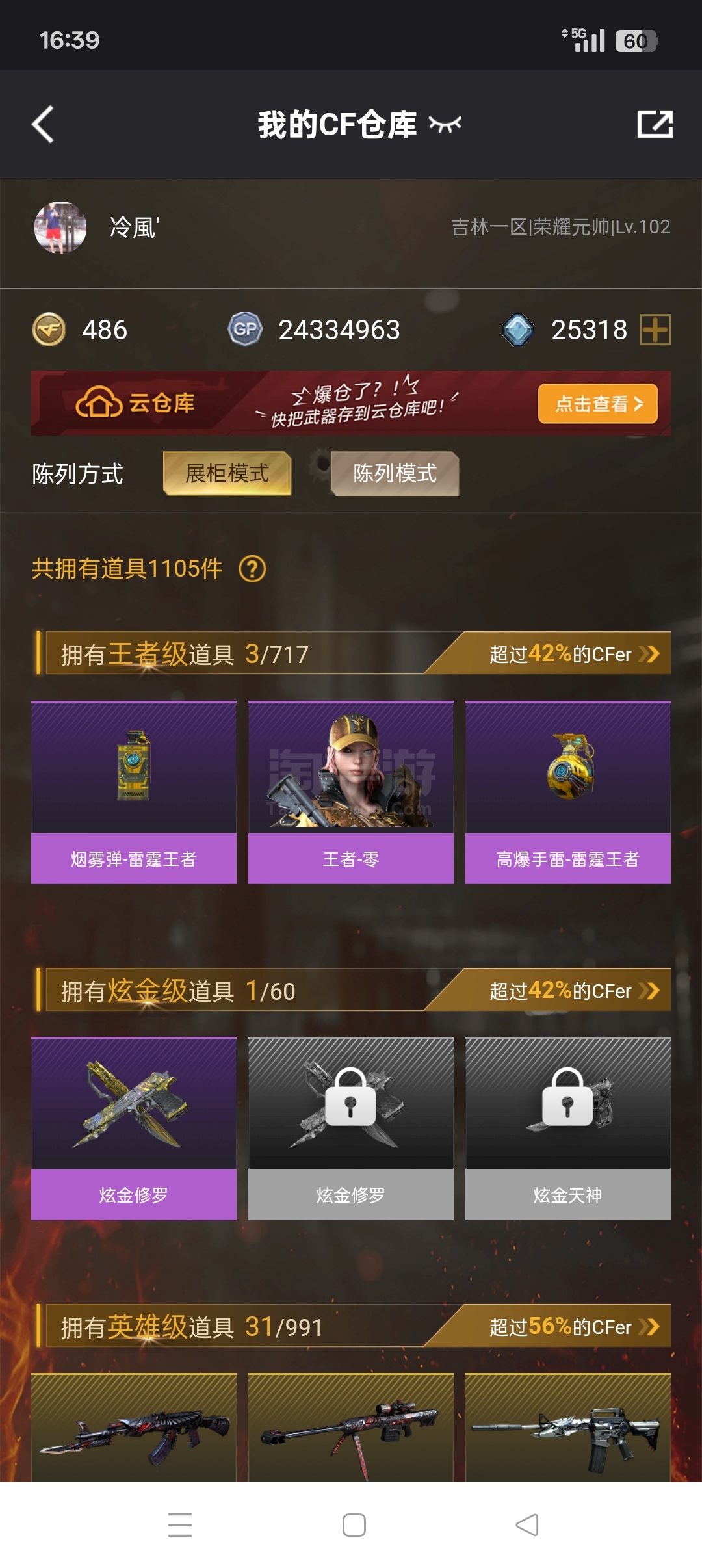Open the 王者-零 character card

pyautogui.click(x=351, y=792)
